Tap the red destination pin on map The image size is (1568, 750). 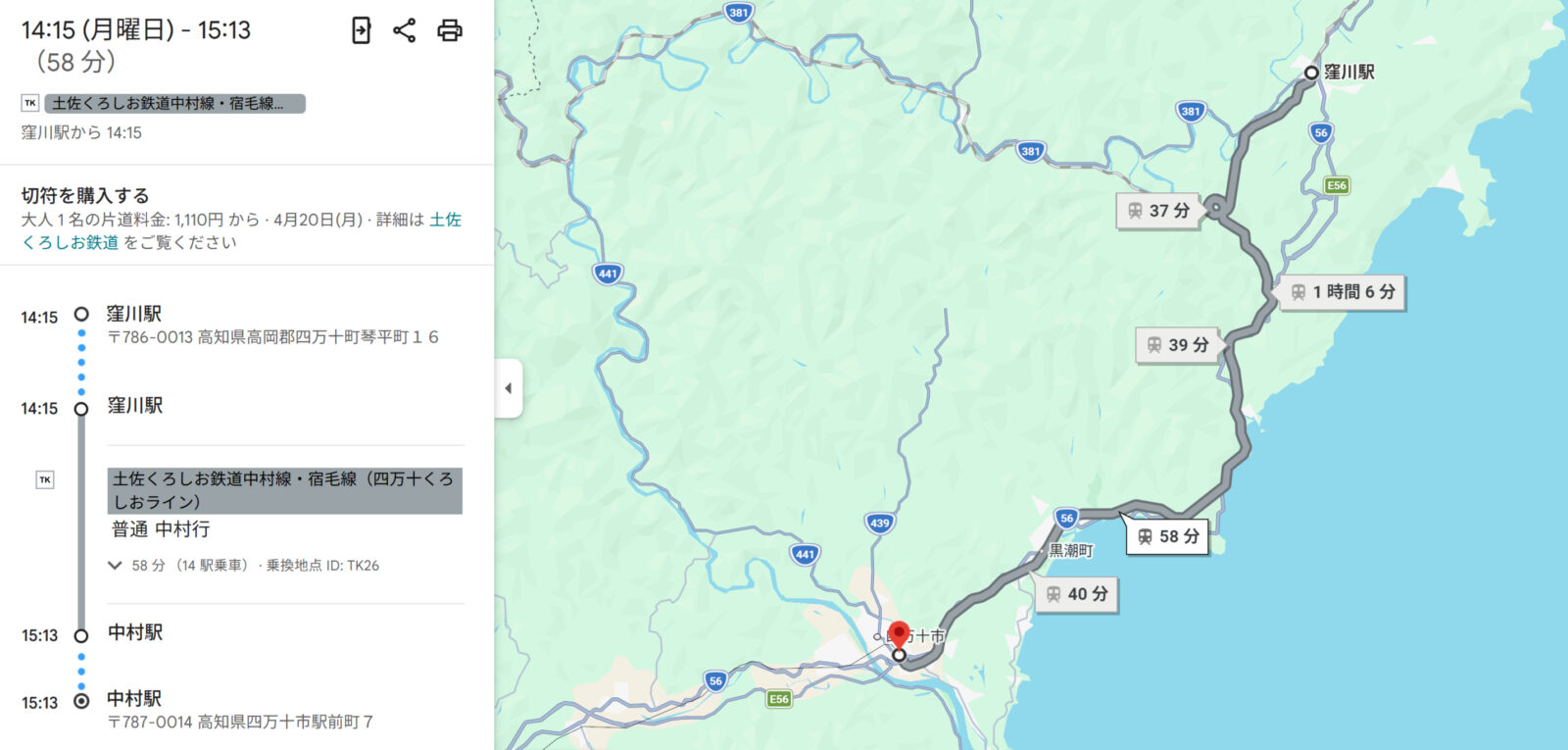899,635
